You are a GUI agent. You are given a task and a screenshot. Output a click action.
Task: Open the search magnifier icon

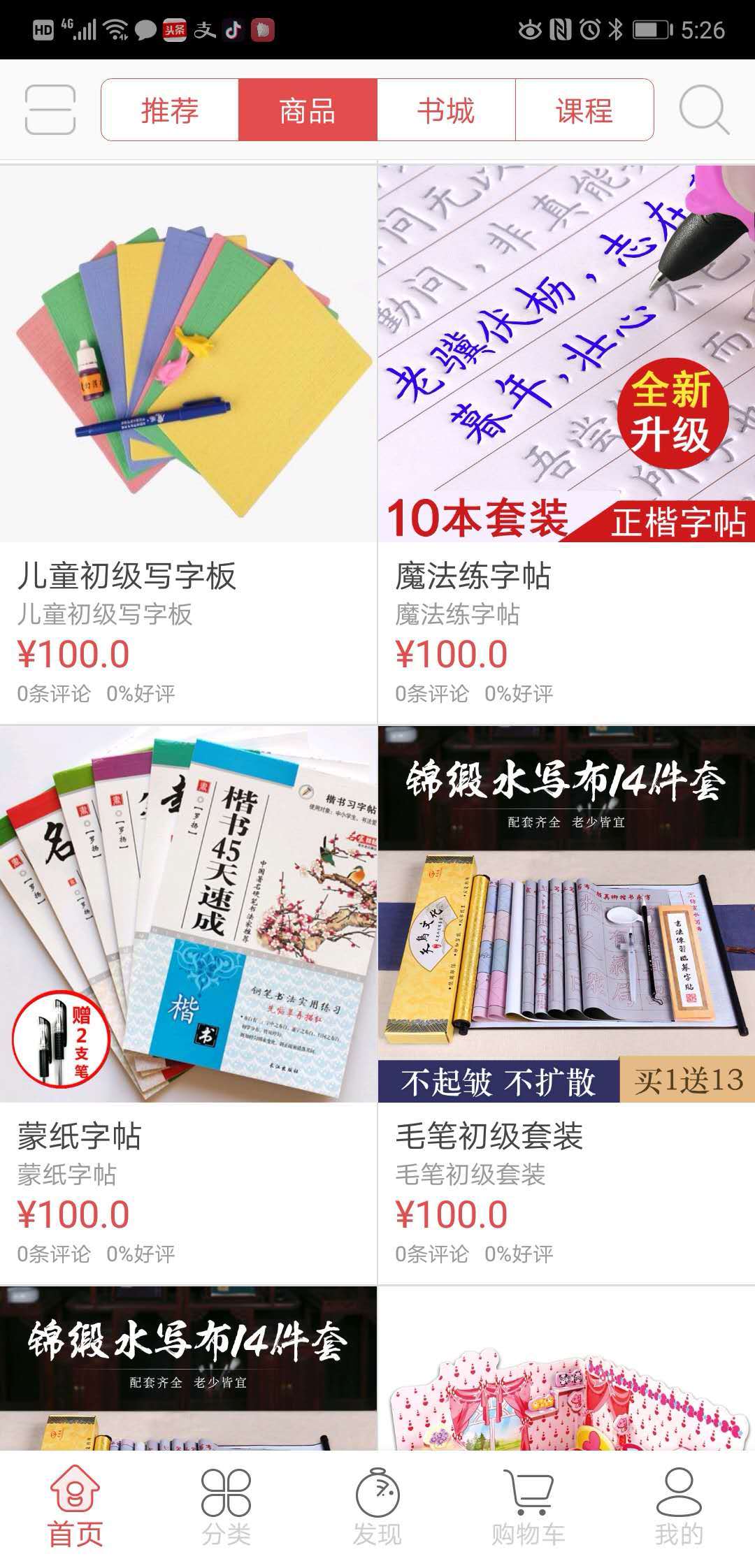(703, 110)
